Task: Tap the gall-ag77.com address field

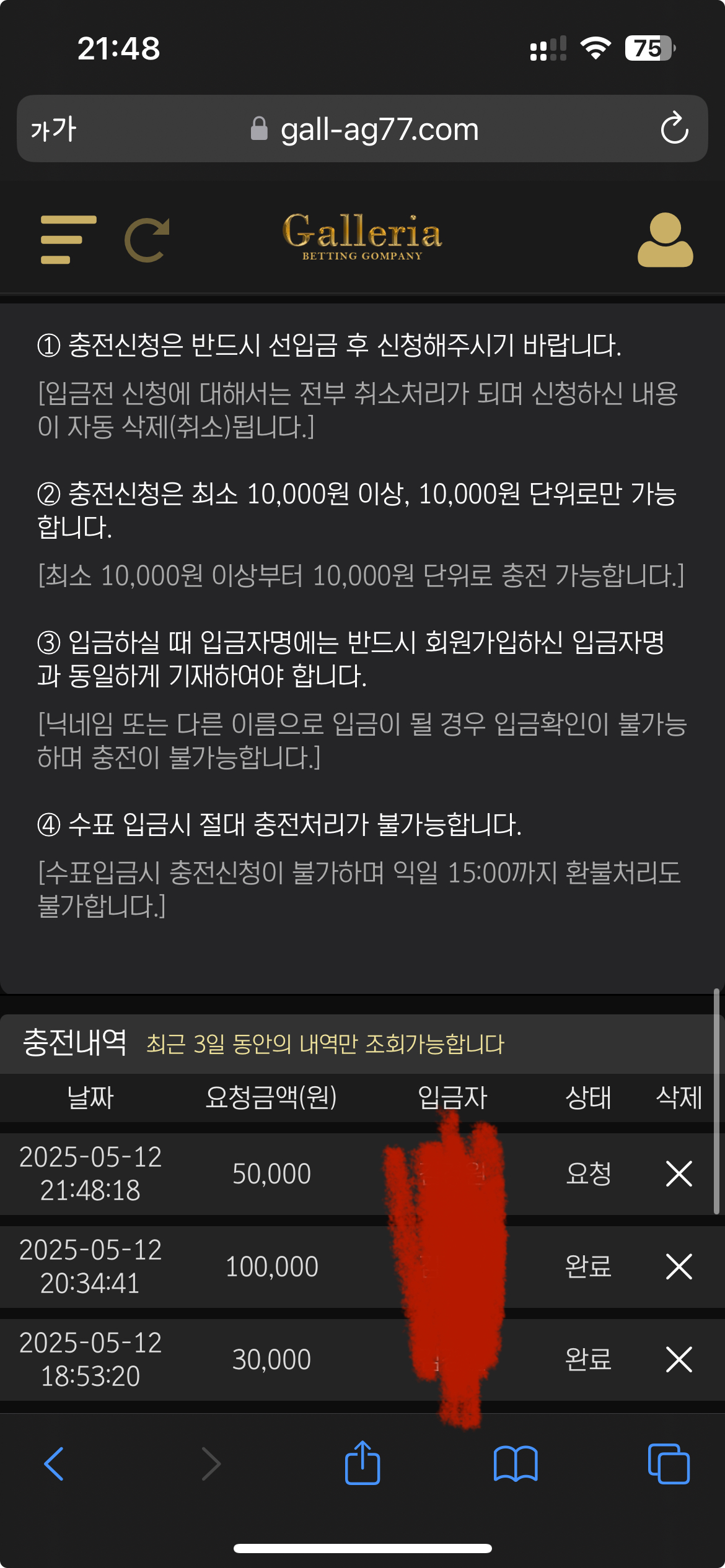Action: click(x=378, y=129)
